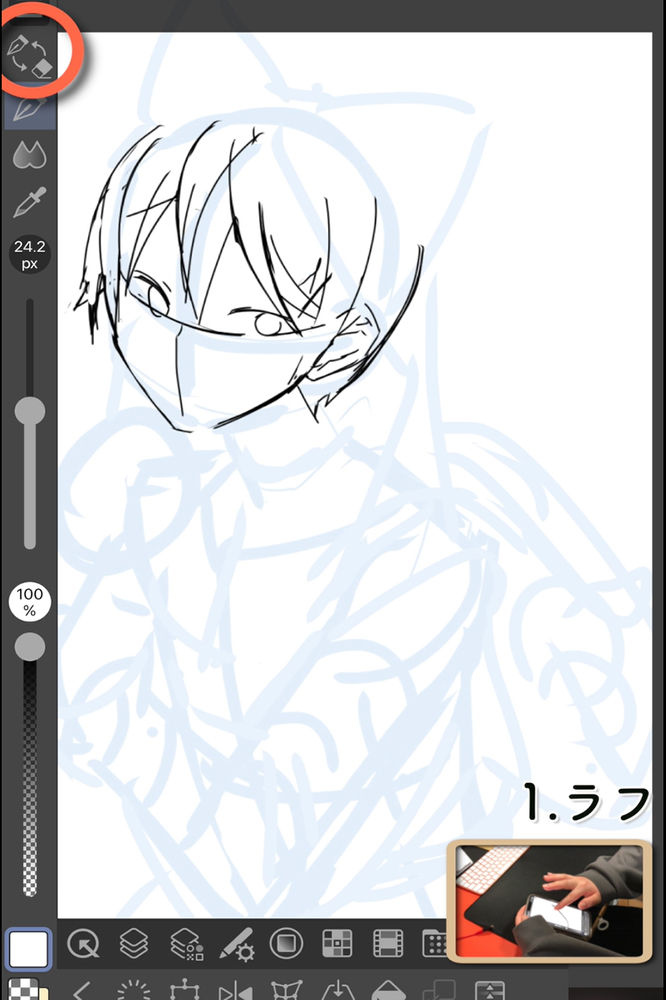
Task: Tap the paint bucket fill icon
Action: (x=388, y=990)
